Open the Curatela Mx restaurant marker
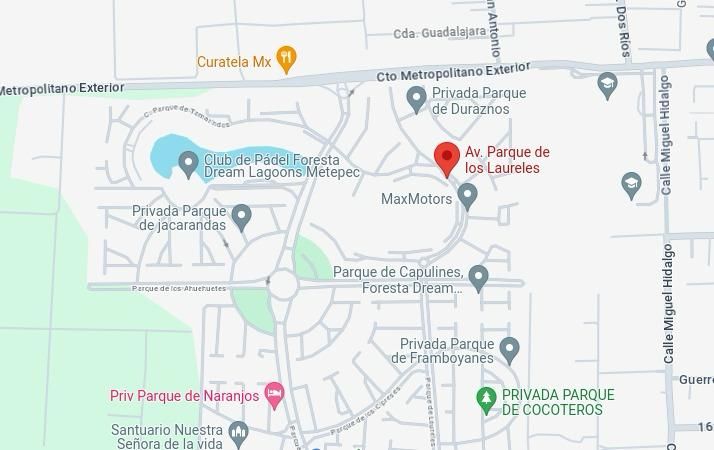 (286, 60)
